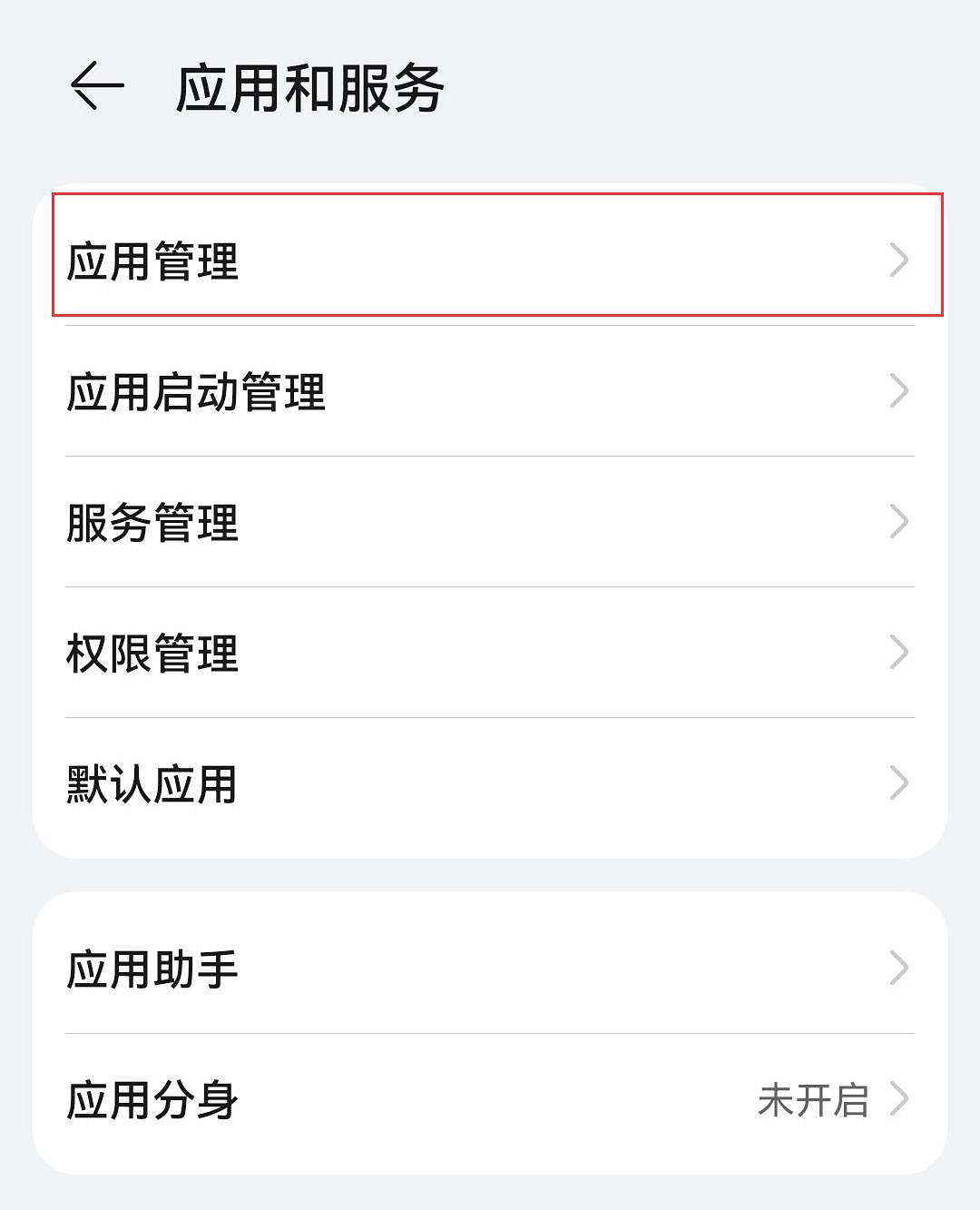Tap the 未开启 status label
Viewport: 980px width, 1210px height.
click(x=814, y=1100)
